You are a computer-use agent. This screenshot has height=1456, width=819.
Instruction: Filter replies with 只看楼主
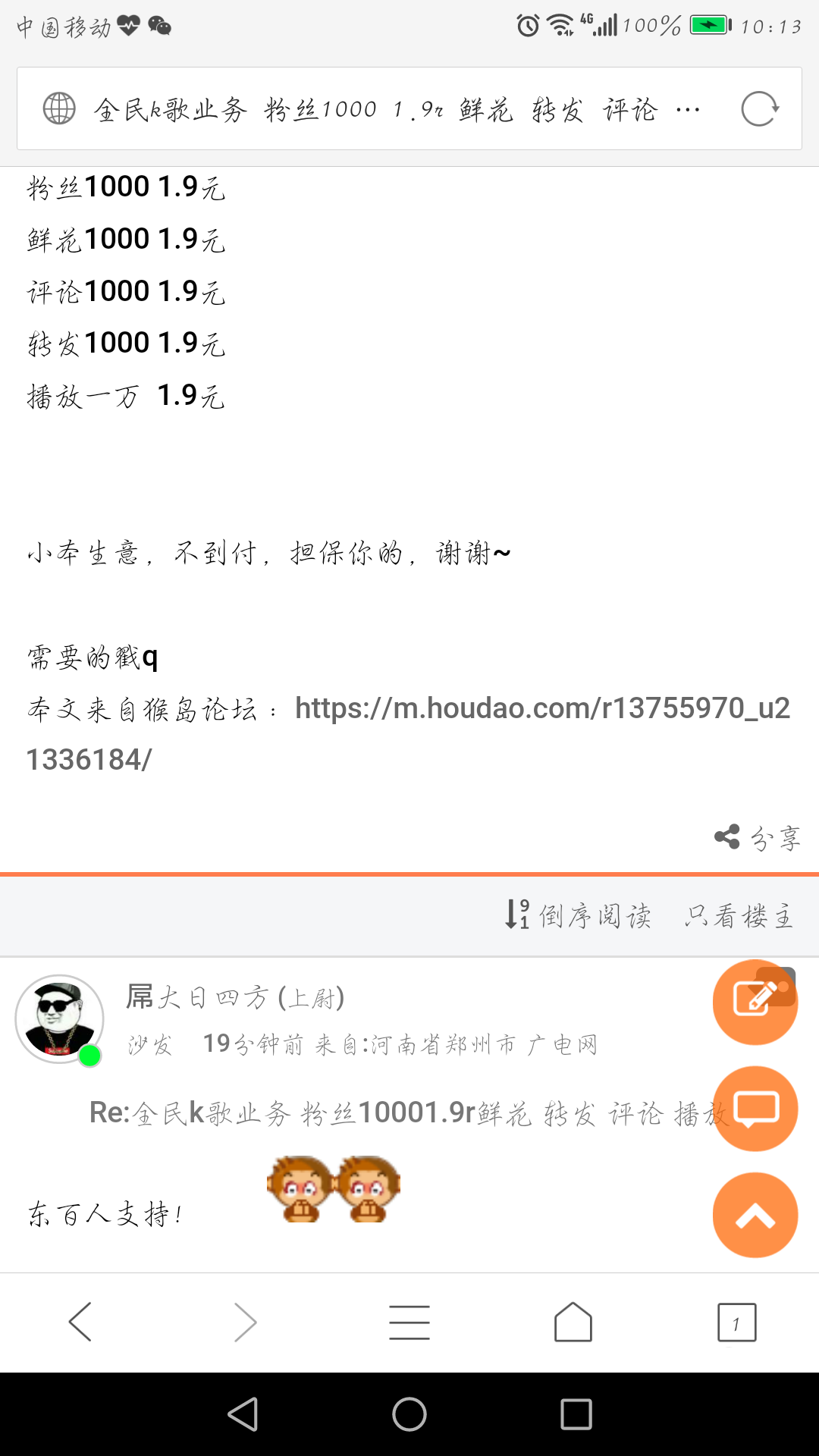(739, 916)
